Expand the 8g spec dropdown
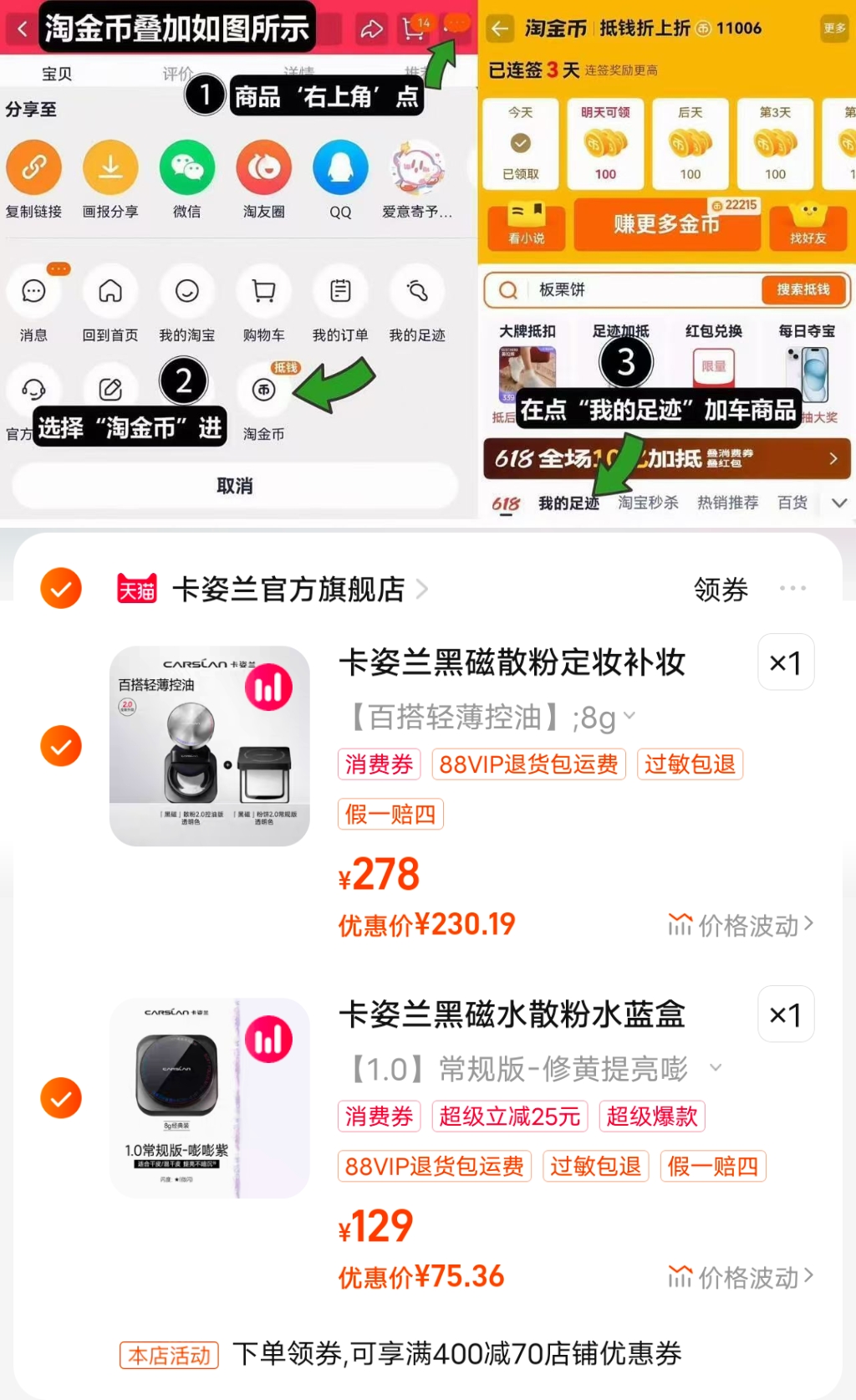Screen dimensions: 856x1400 (629, 717)
